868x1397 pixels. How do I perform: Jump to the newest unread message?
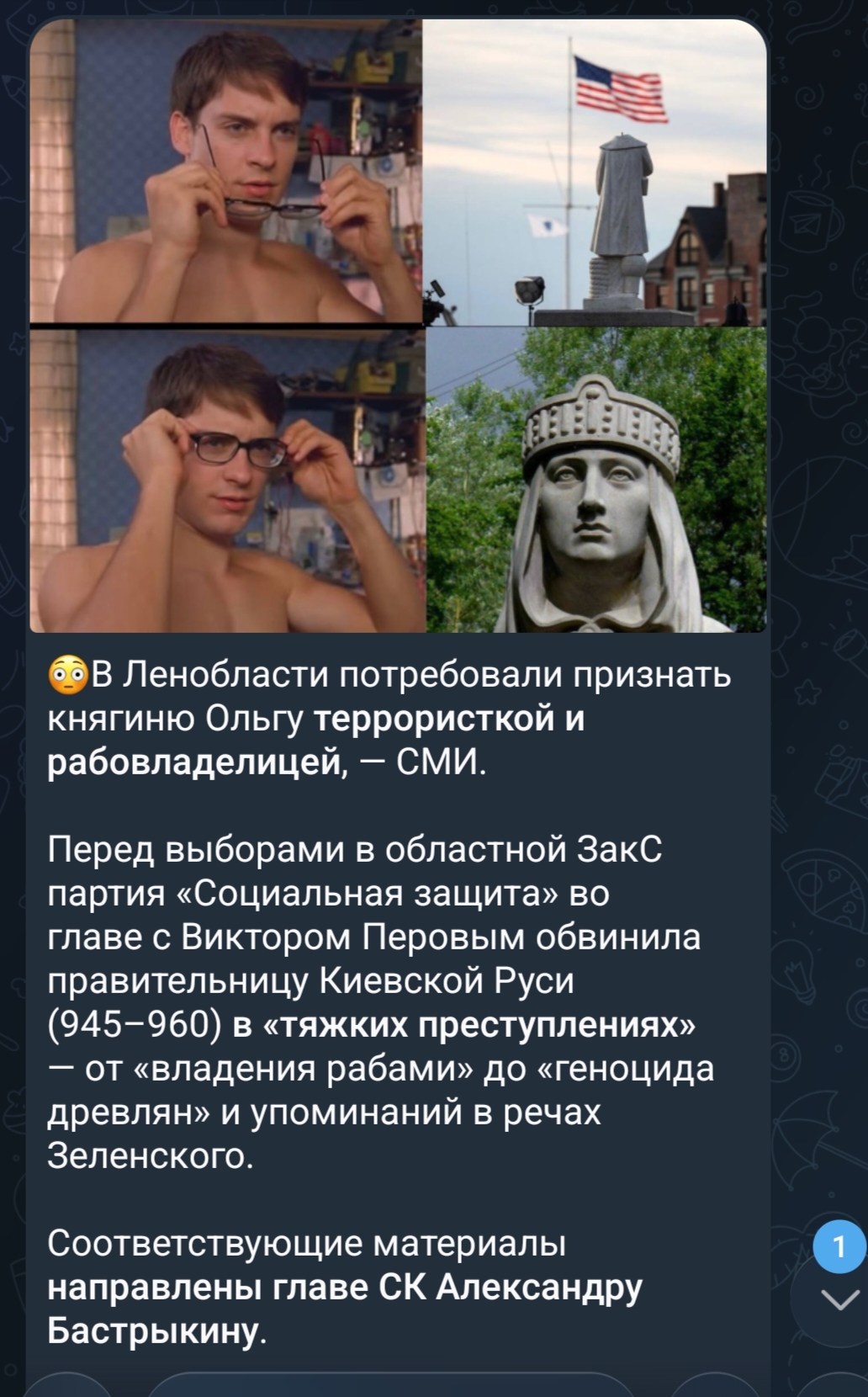(838, 1299)
